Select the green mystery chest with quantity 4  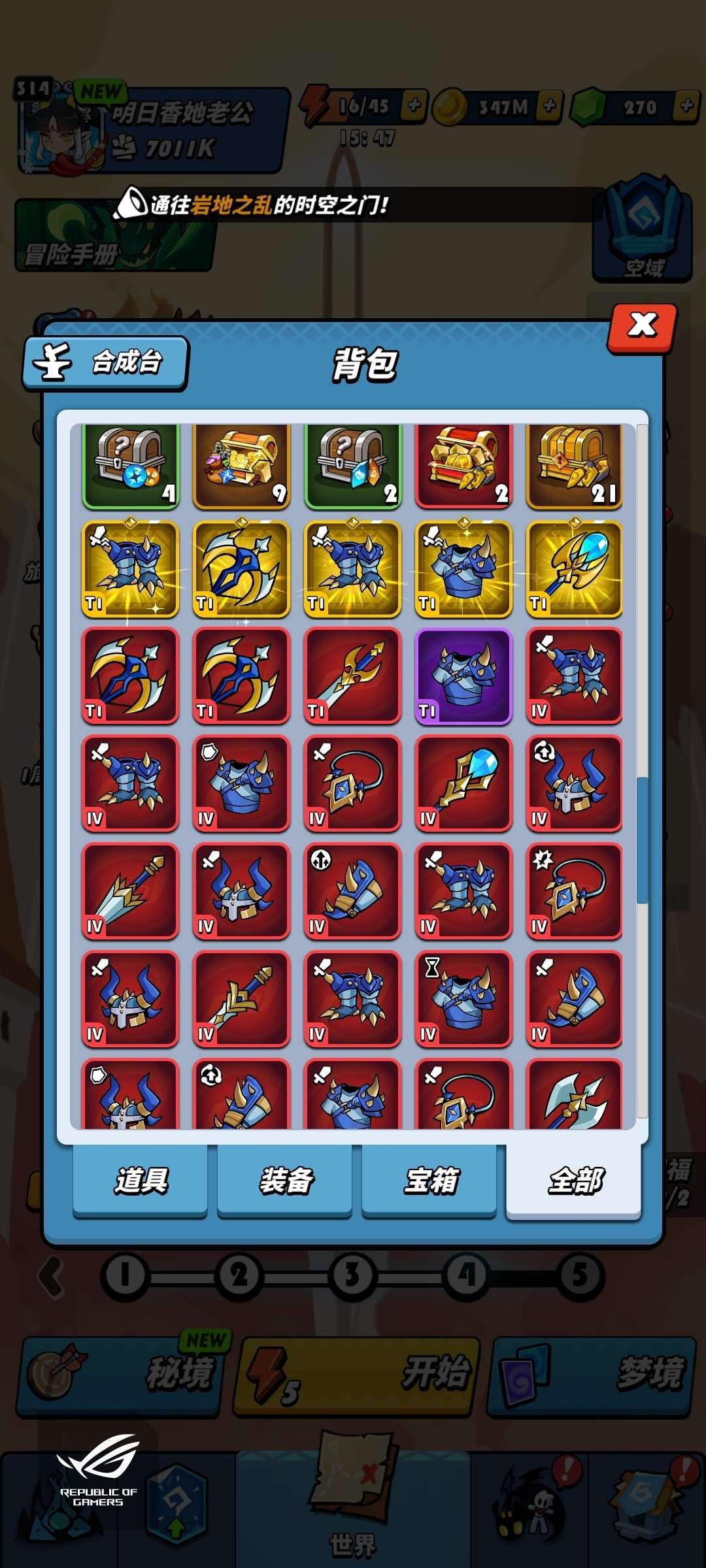click(131, 465)
